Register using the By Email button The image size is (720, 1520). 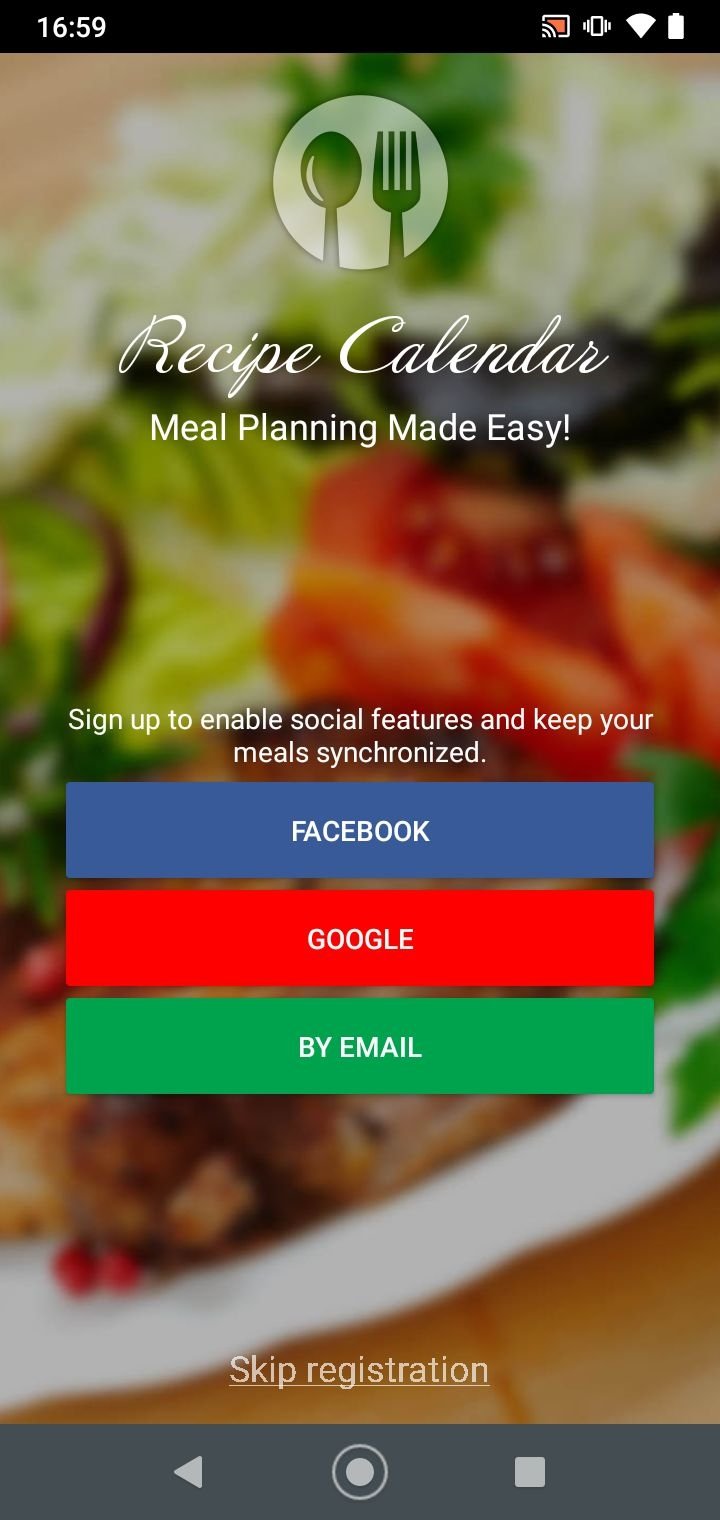360,1047
